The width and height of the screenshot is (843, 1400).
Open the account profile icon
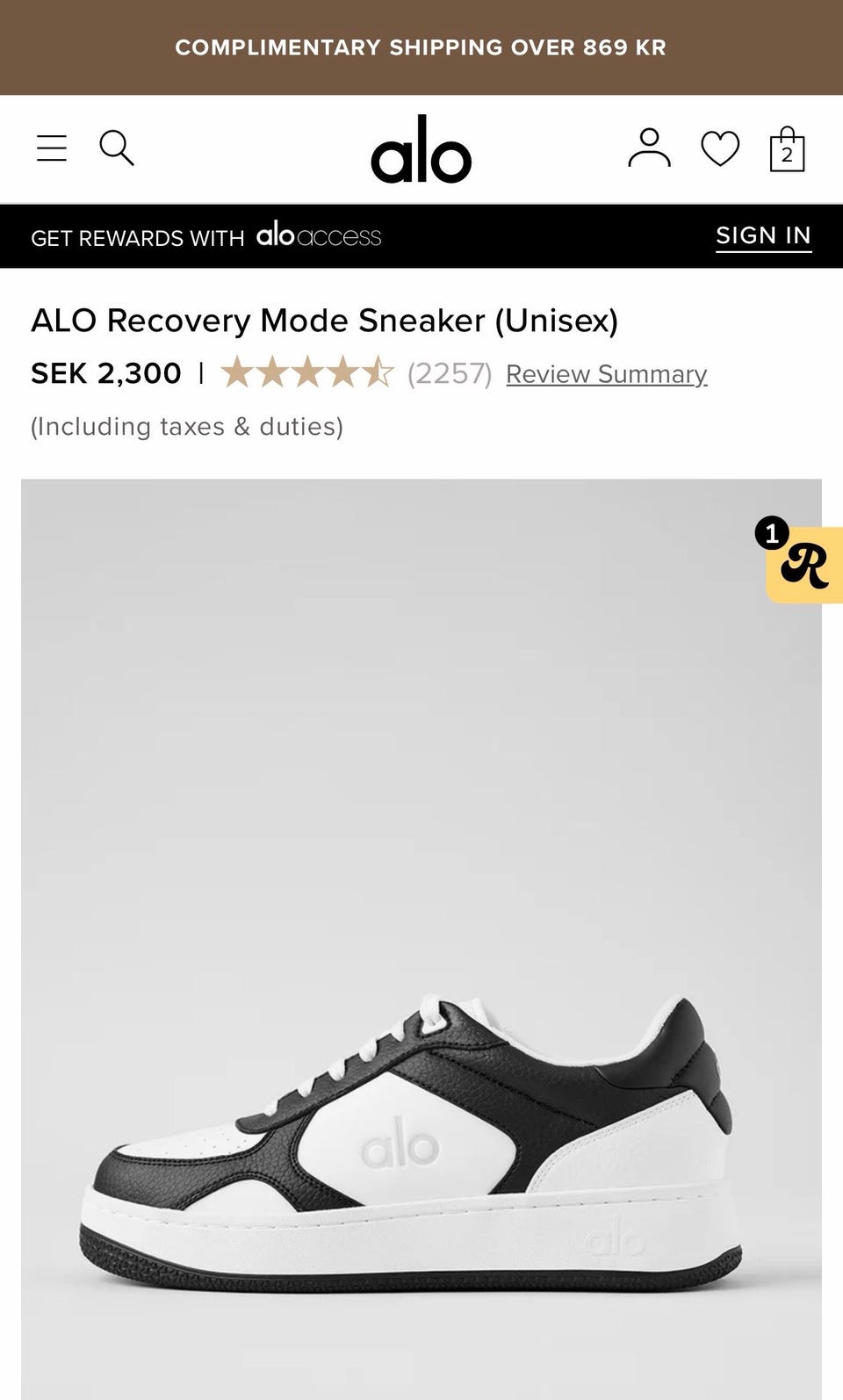(649, 148)
